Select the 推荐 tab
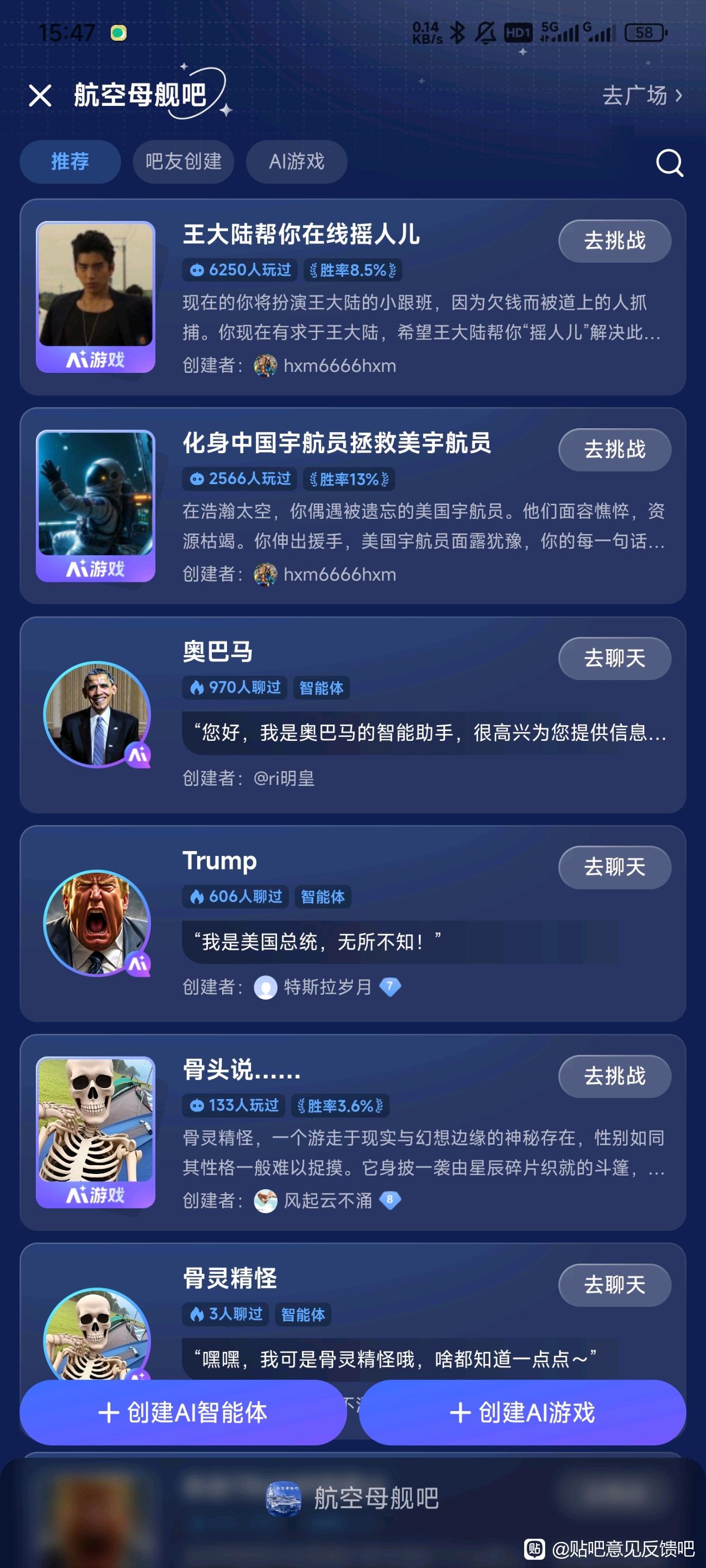 click(70, 162)
